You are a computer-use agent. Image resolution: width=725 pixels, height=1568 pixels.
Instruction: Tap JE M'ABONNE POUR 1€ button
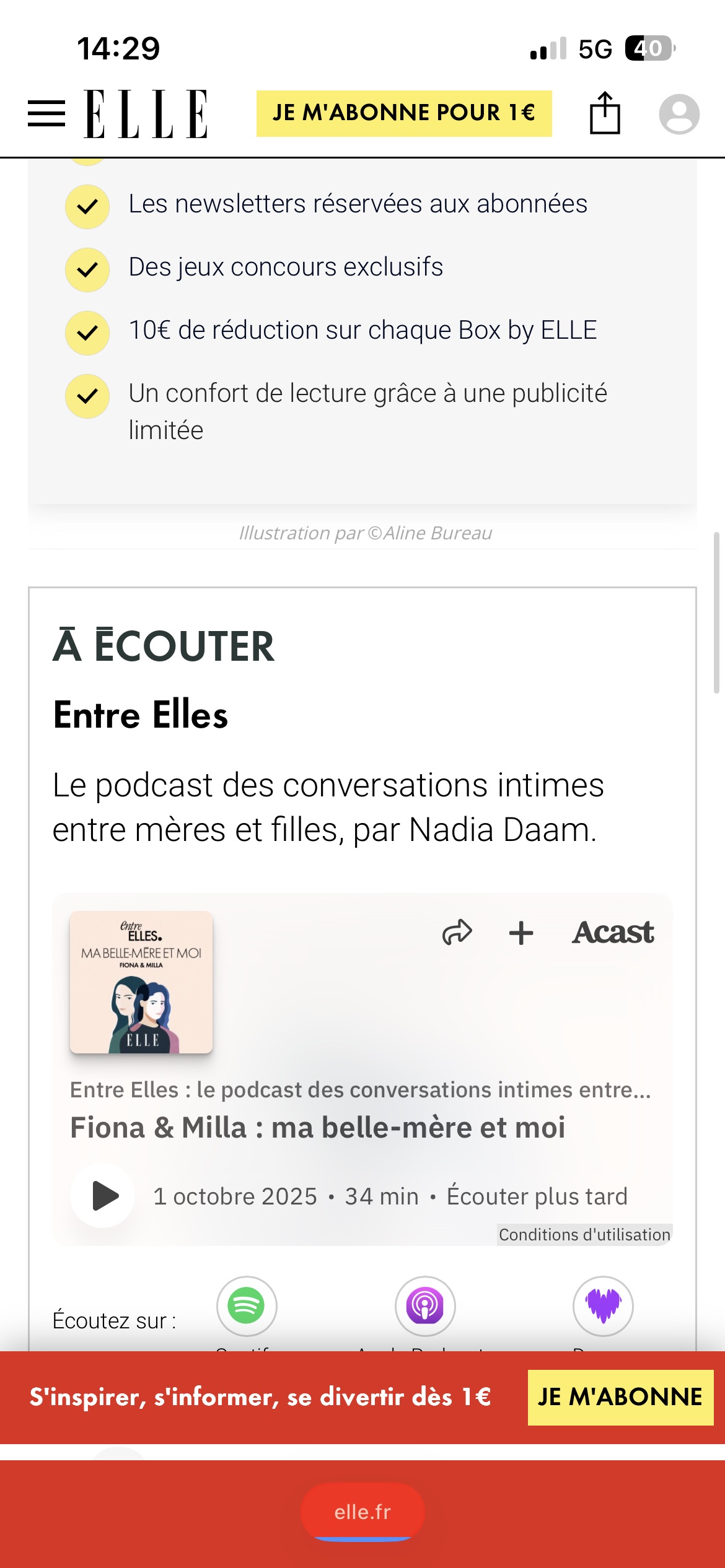404,113
